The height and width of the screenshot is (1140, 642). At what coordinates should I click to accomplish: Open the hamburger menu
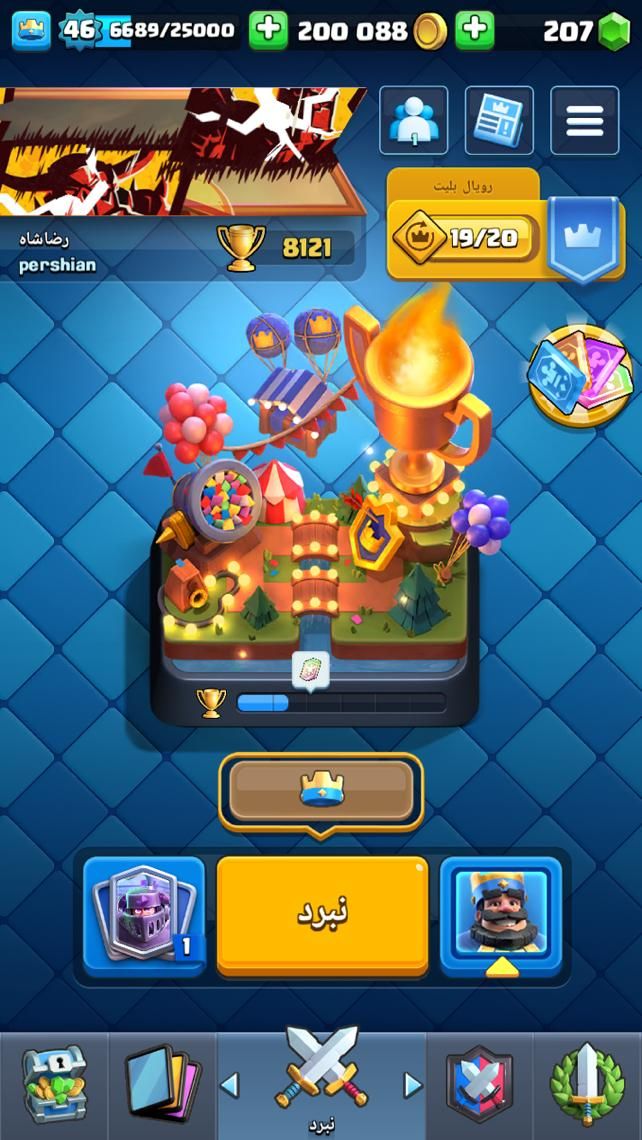[585, 121]
